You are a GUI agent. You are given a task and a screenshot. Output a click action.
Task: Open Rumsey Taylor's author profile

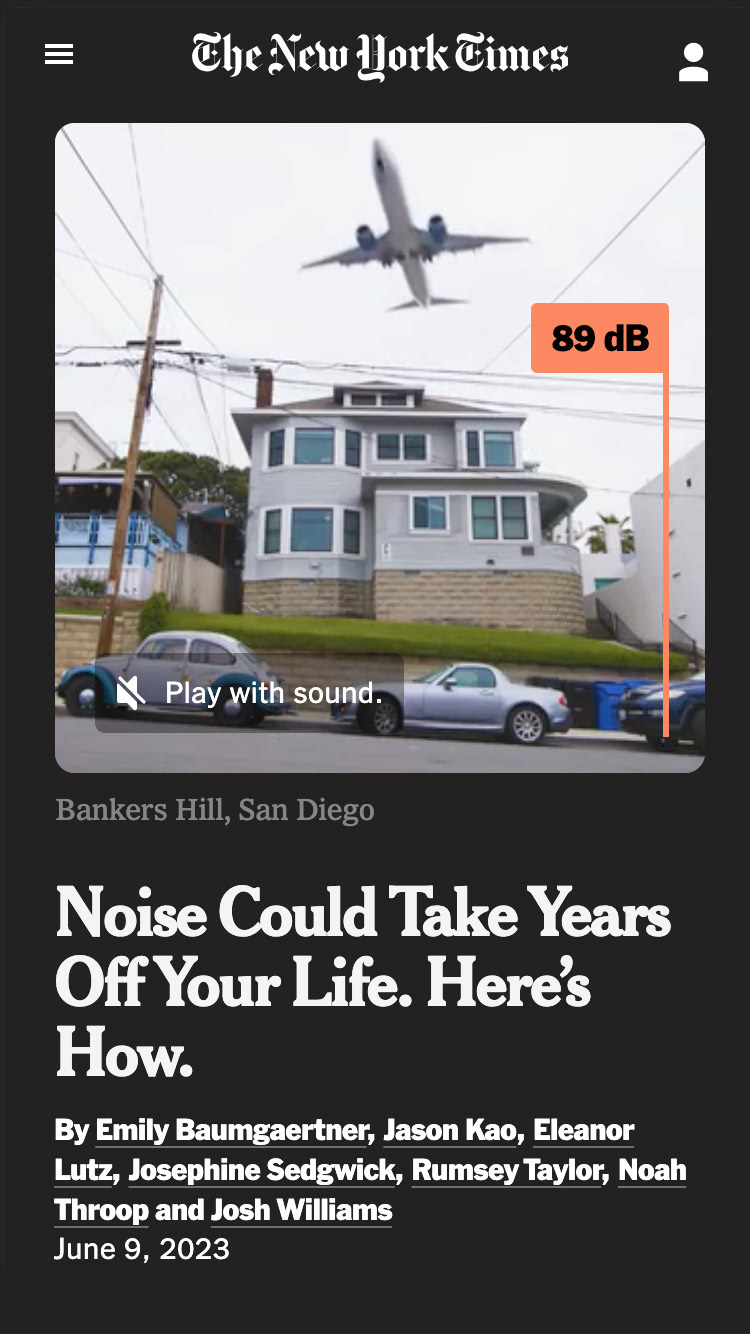[508, 1170]
